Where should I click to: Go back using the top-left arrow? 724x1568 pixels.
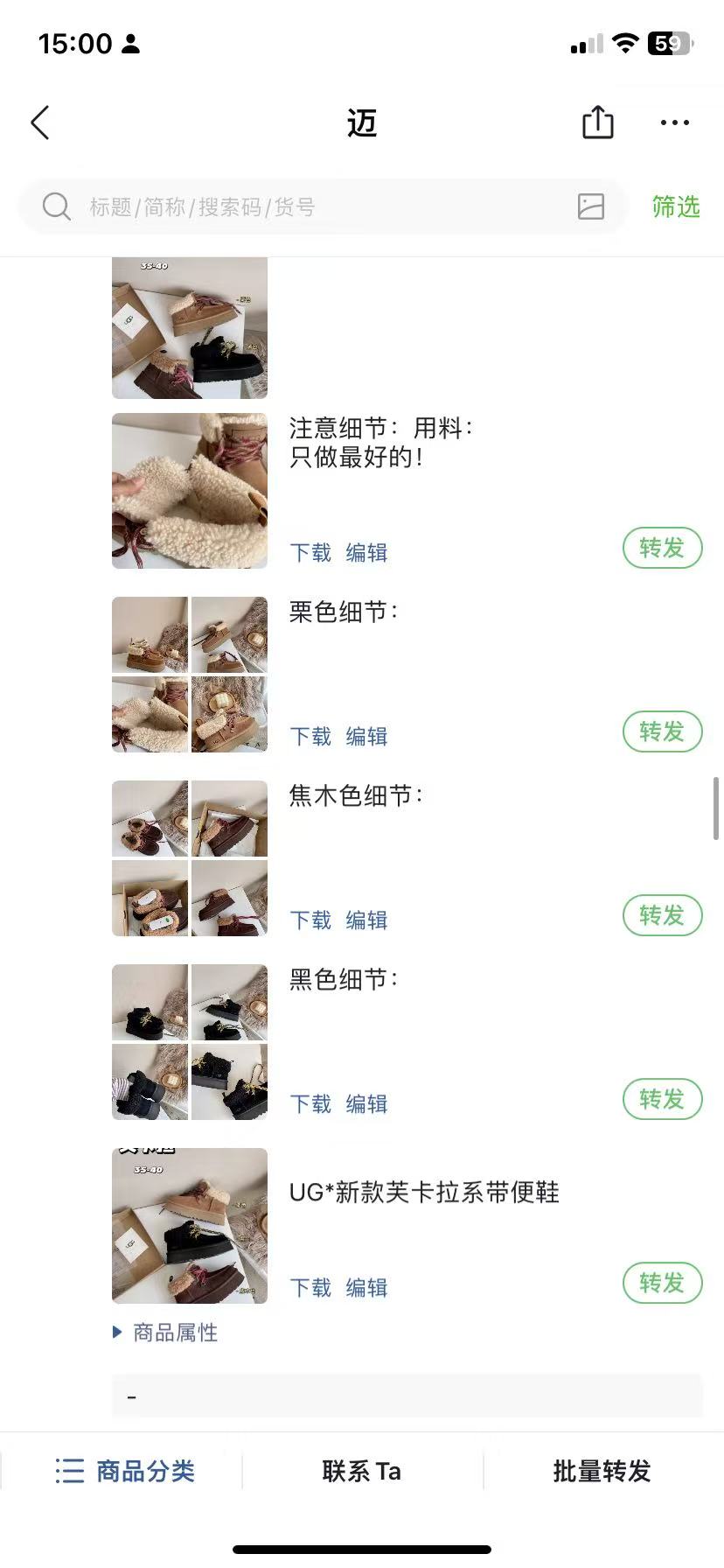tap(40, 123)
